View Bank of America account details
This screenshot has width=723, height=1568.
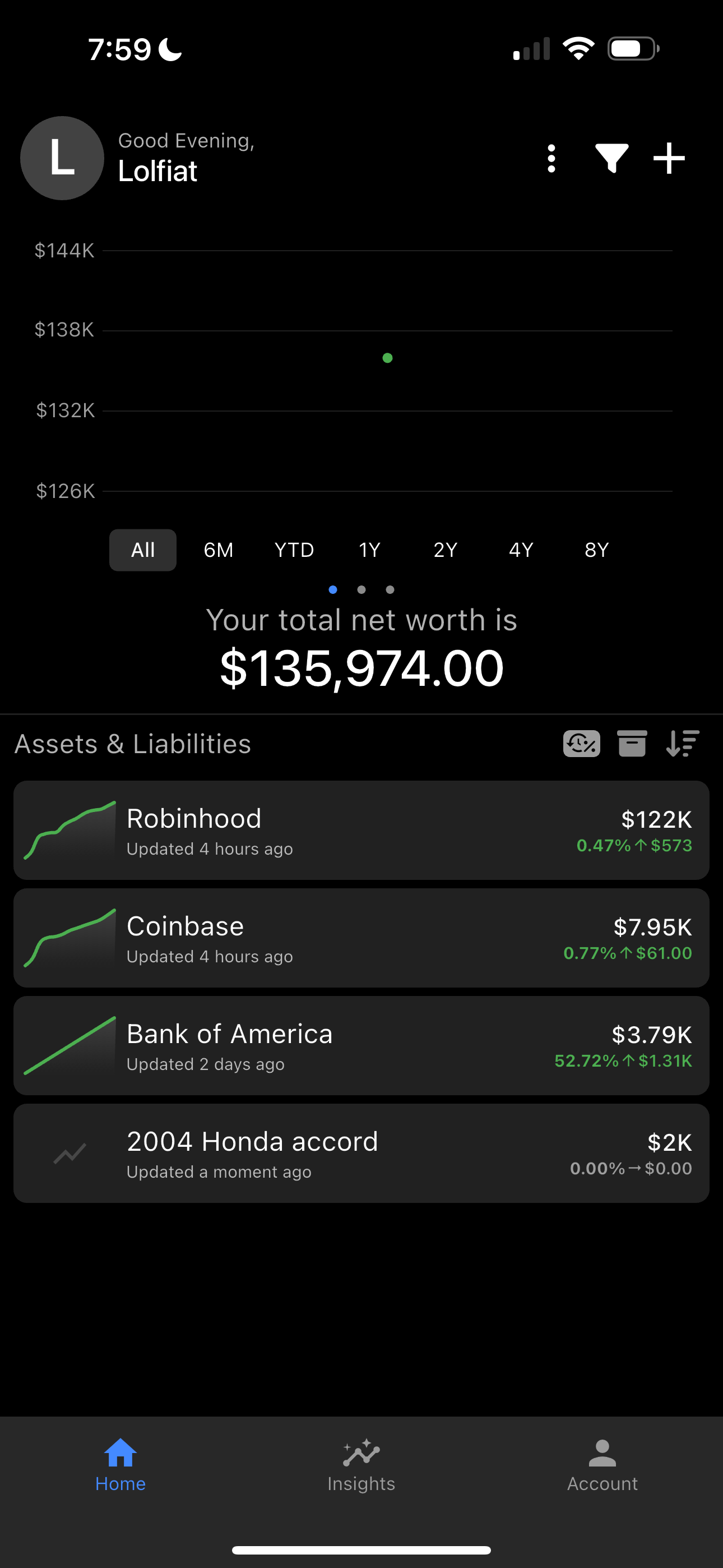point(361,1046)
